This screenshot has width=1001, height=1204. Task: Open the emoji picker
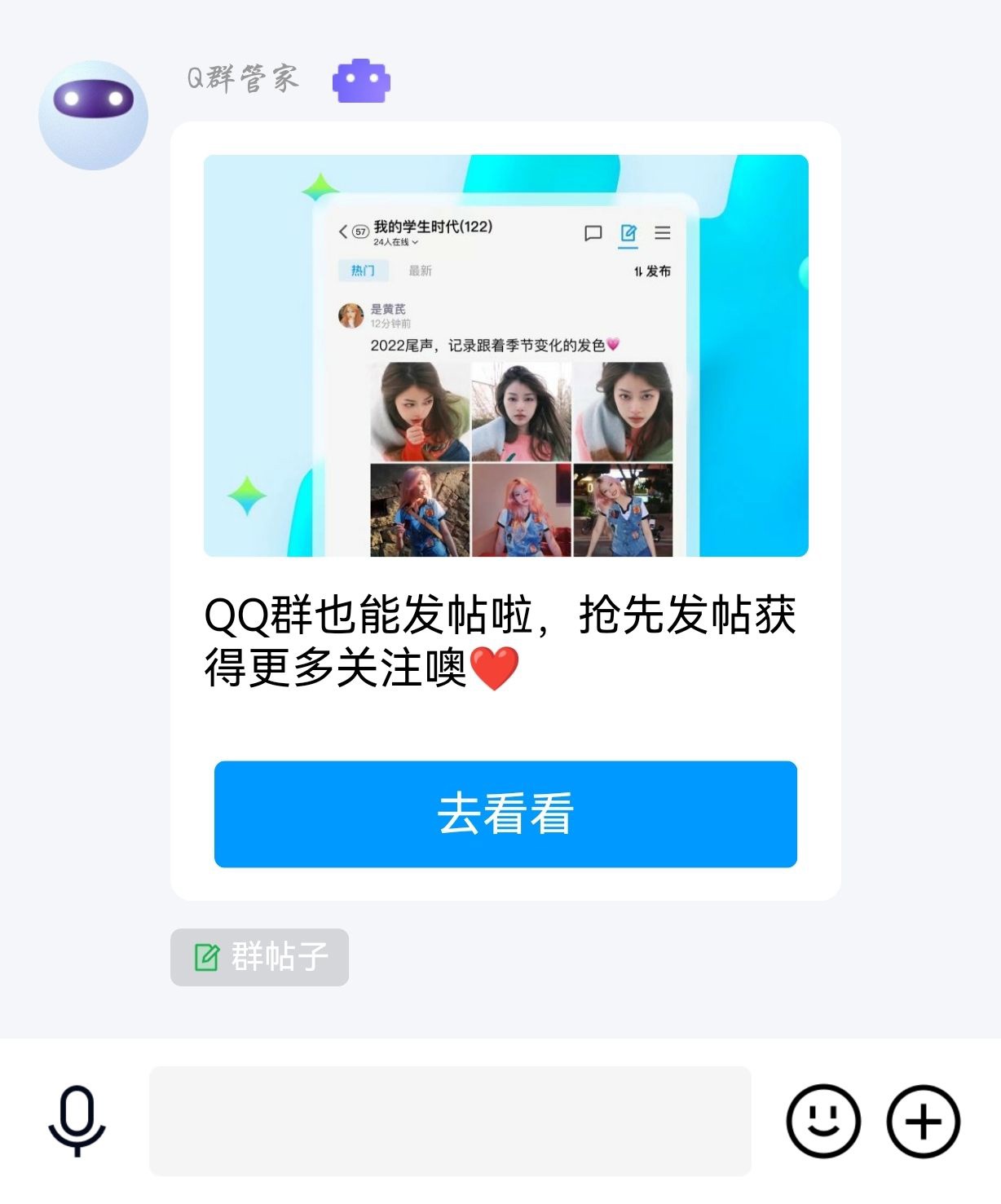pyautogui.click(x=823, y=1121)
